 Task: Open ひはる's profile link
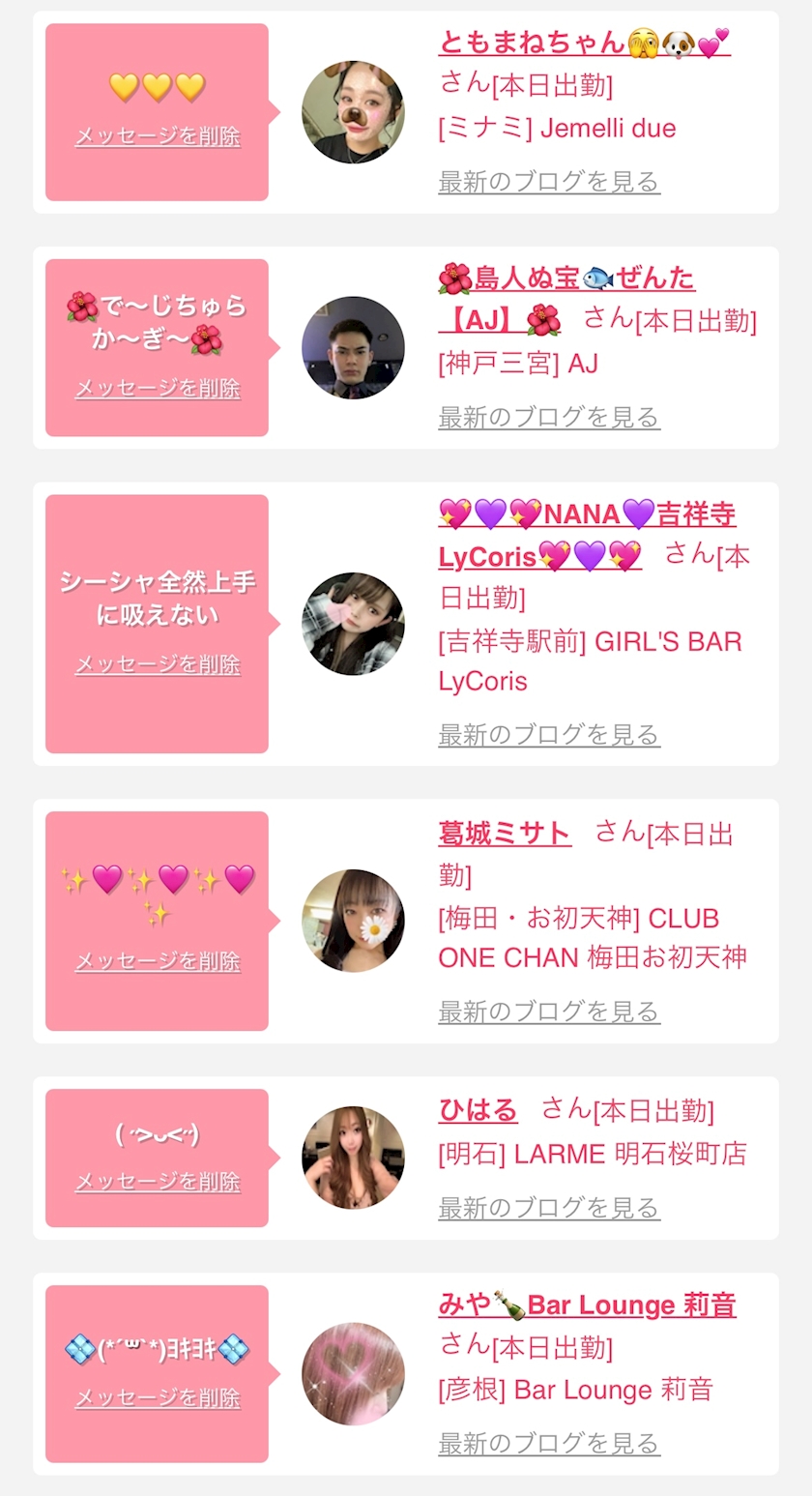pos(478,1110)
